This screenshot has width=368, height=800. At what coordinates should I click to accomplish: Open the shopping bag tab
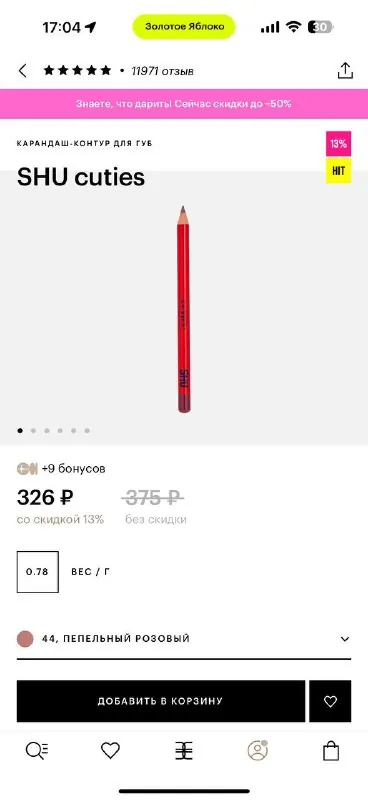click(x=331, y=751)
